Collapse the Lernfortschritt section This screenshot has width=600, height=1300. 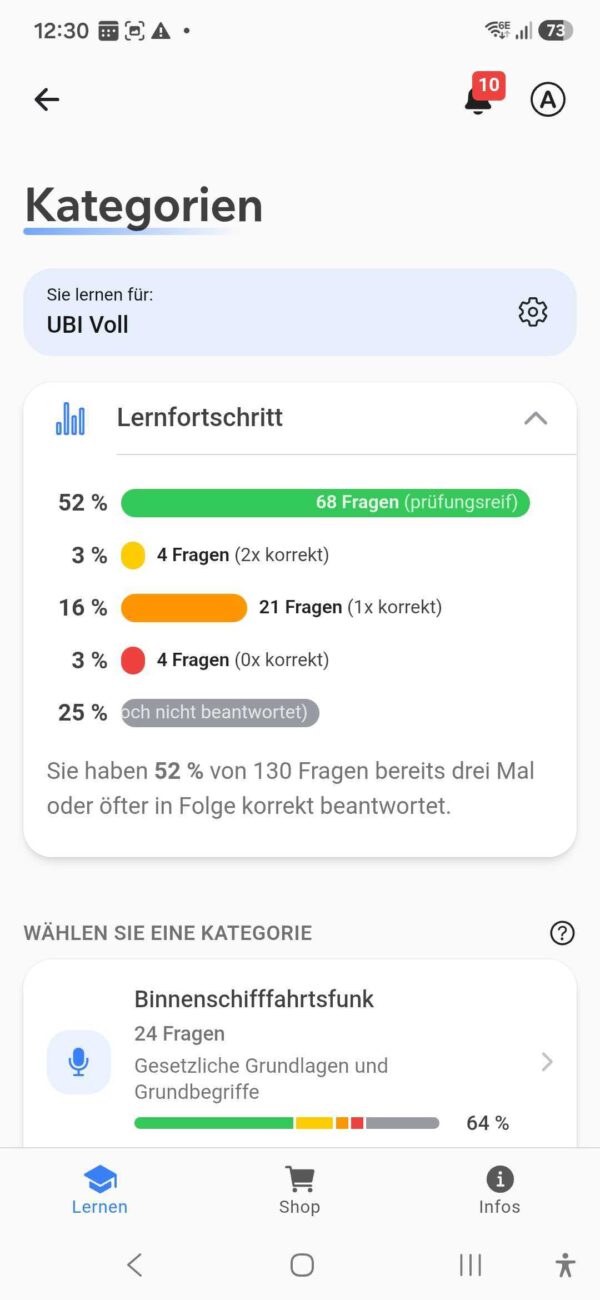coord(536,418)
